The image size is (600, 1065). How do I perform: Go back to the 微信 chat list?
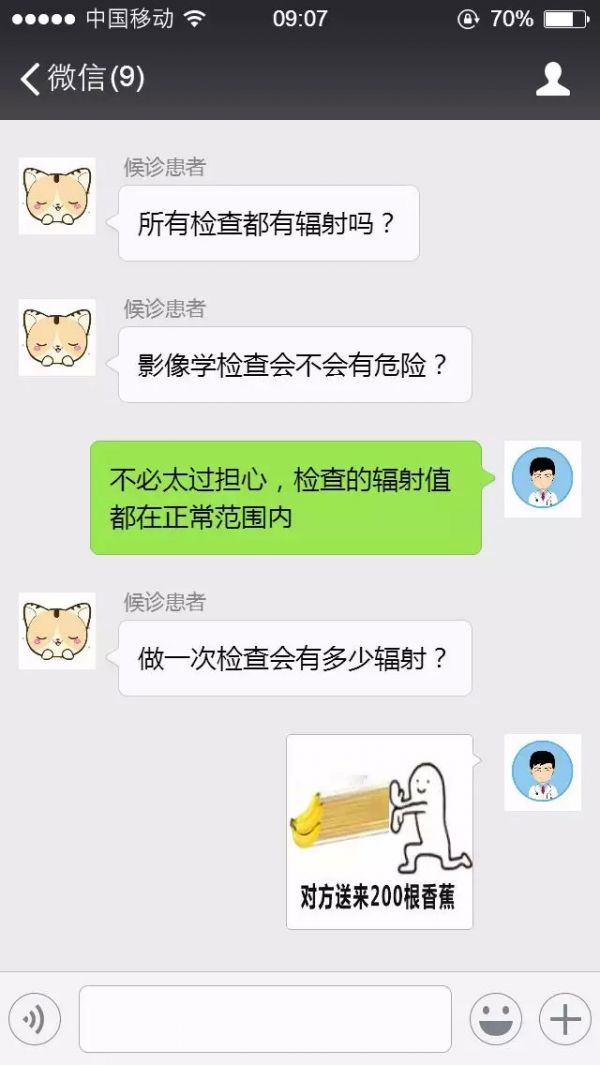(80, 79)
